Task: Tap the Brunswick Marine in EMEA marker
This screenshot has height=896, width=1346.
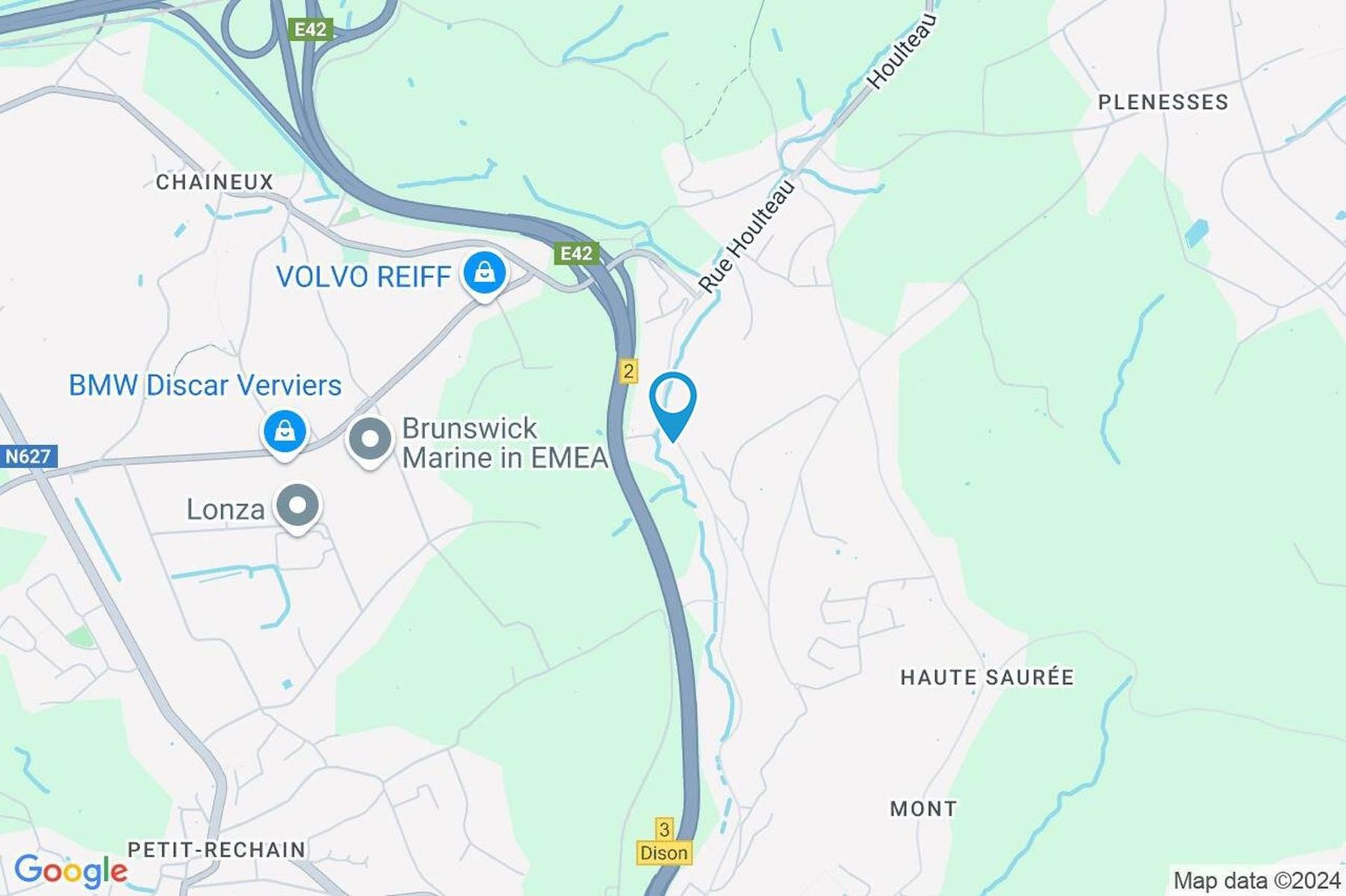Action: click(x=370, y=440)
